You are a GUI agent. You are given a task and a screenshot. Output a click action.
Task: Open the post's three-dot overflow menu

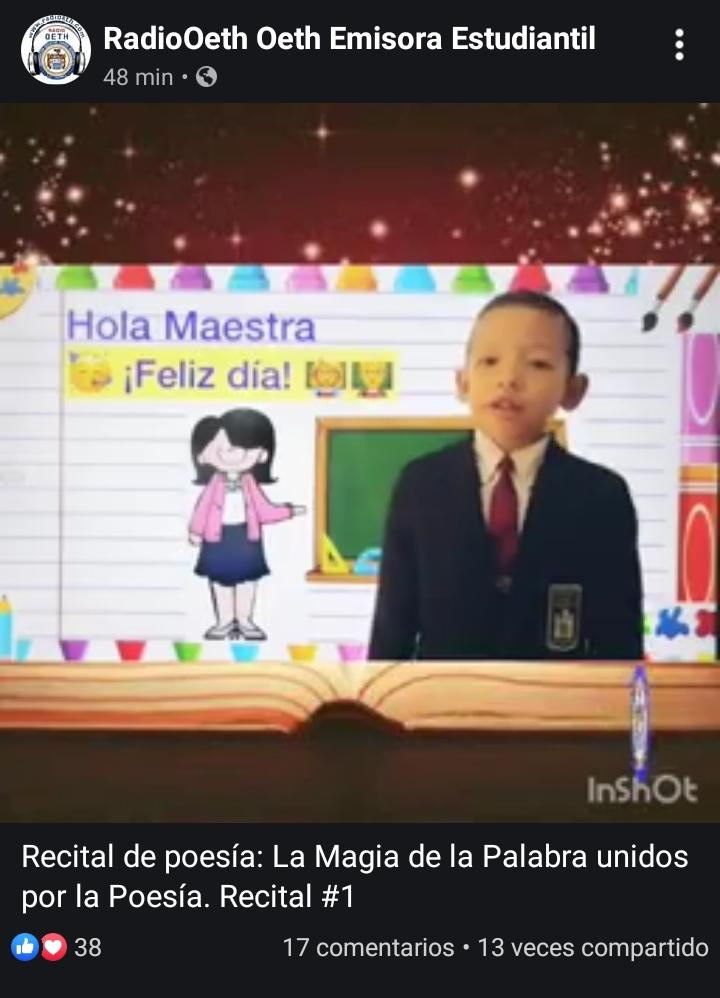[x=679, y=45]
